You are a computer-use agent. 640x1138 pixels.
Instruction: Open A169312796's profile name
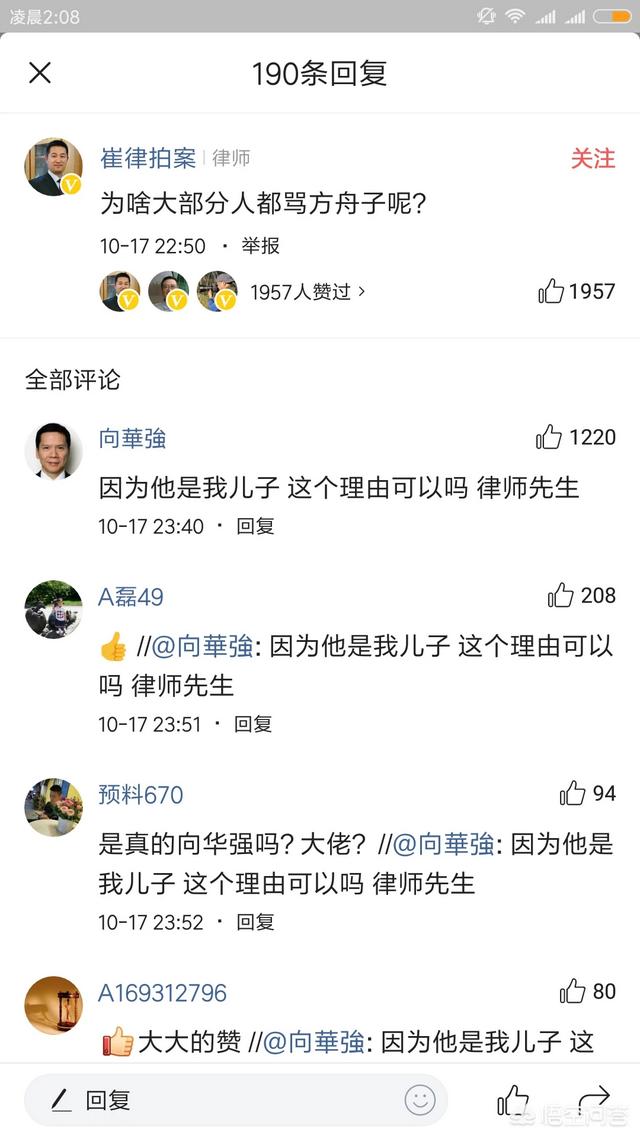point(162,993)
